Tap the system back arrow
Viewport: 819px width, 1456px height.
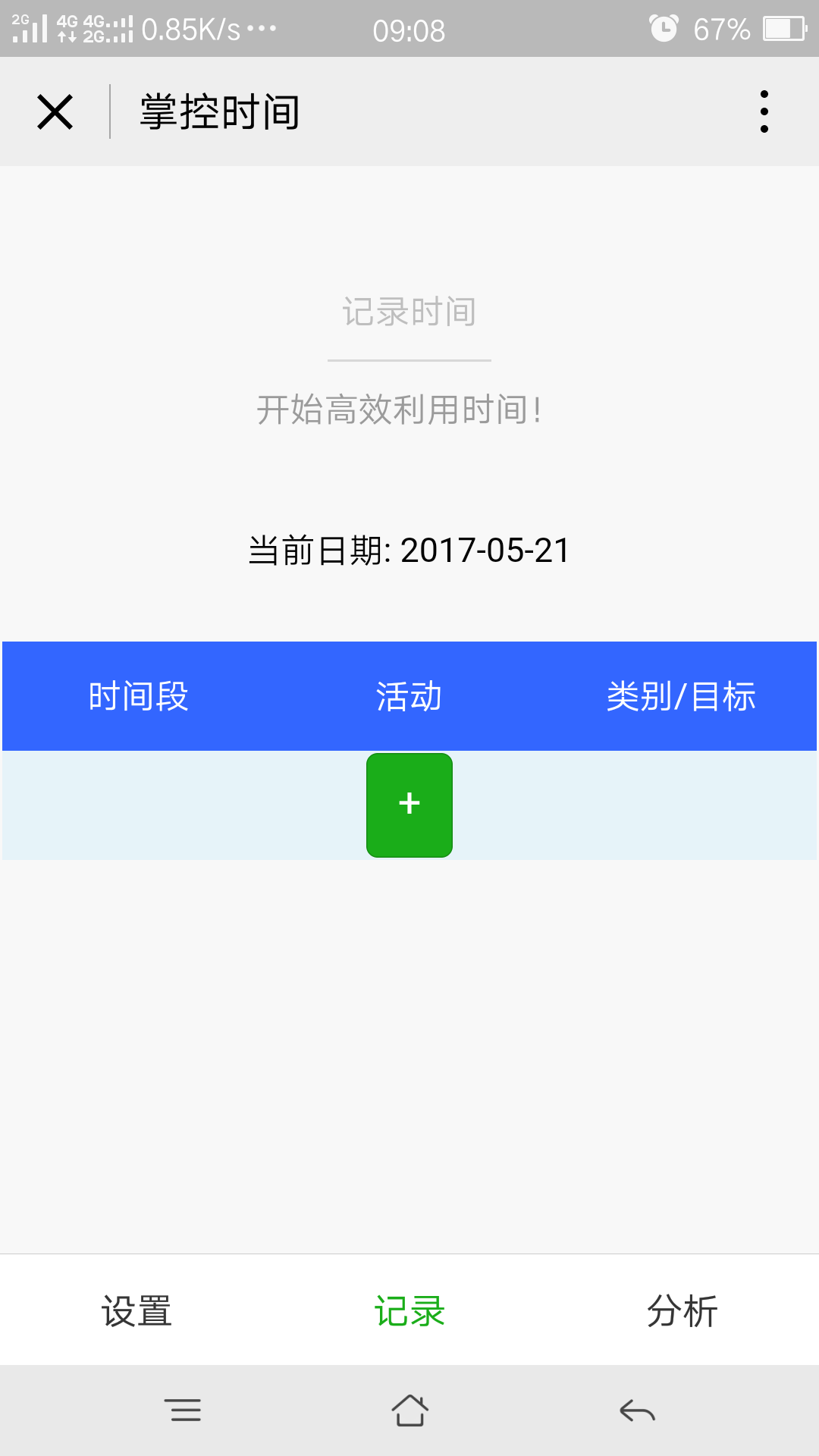[637, 1410]
